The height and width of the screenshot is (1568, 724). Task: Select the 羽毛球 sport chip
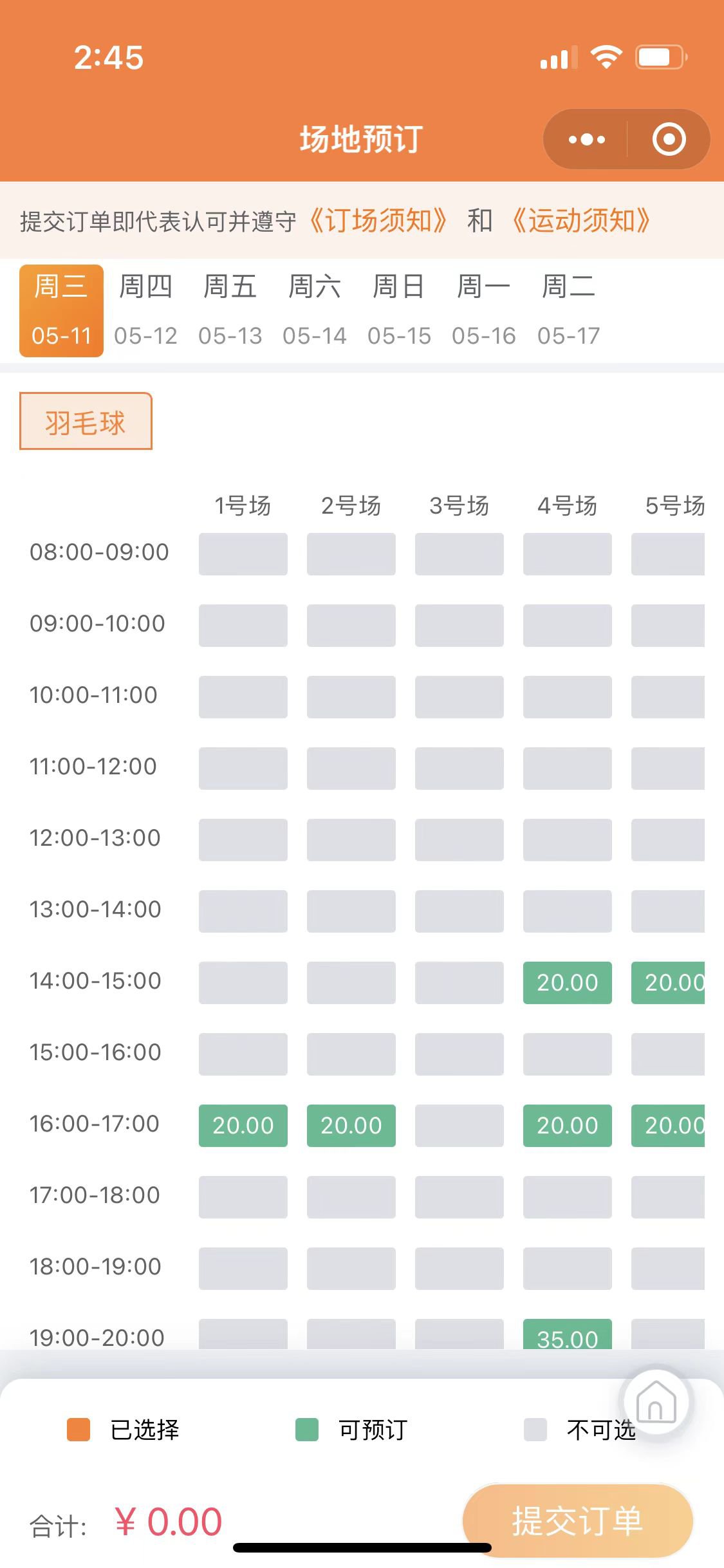[x=86, y=422]
